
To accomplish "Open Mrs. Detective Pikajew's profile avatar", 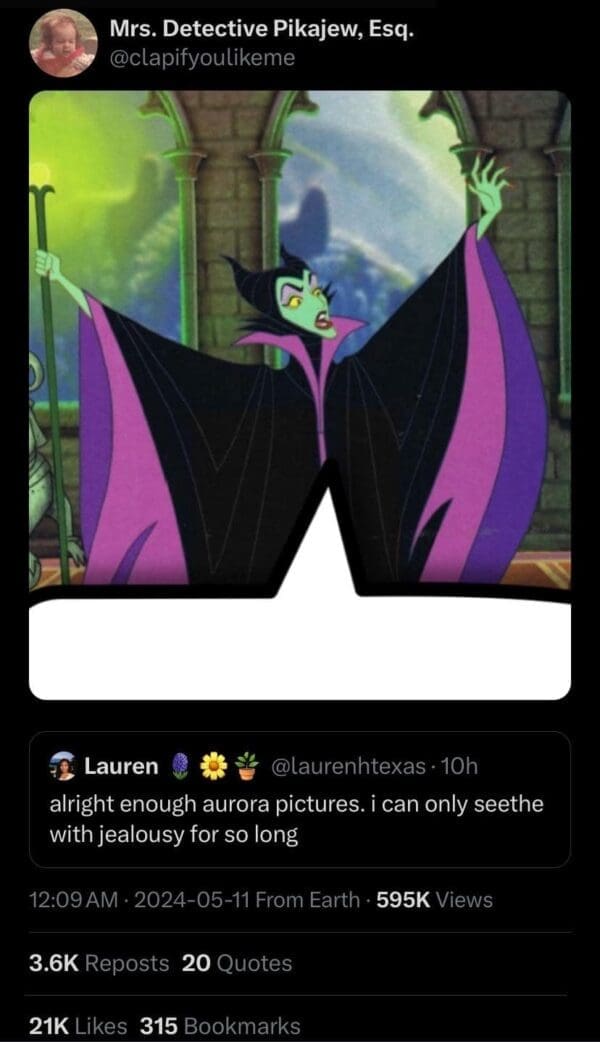I will pos(62,44).
